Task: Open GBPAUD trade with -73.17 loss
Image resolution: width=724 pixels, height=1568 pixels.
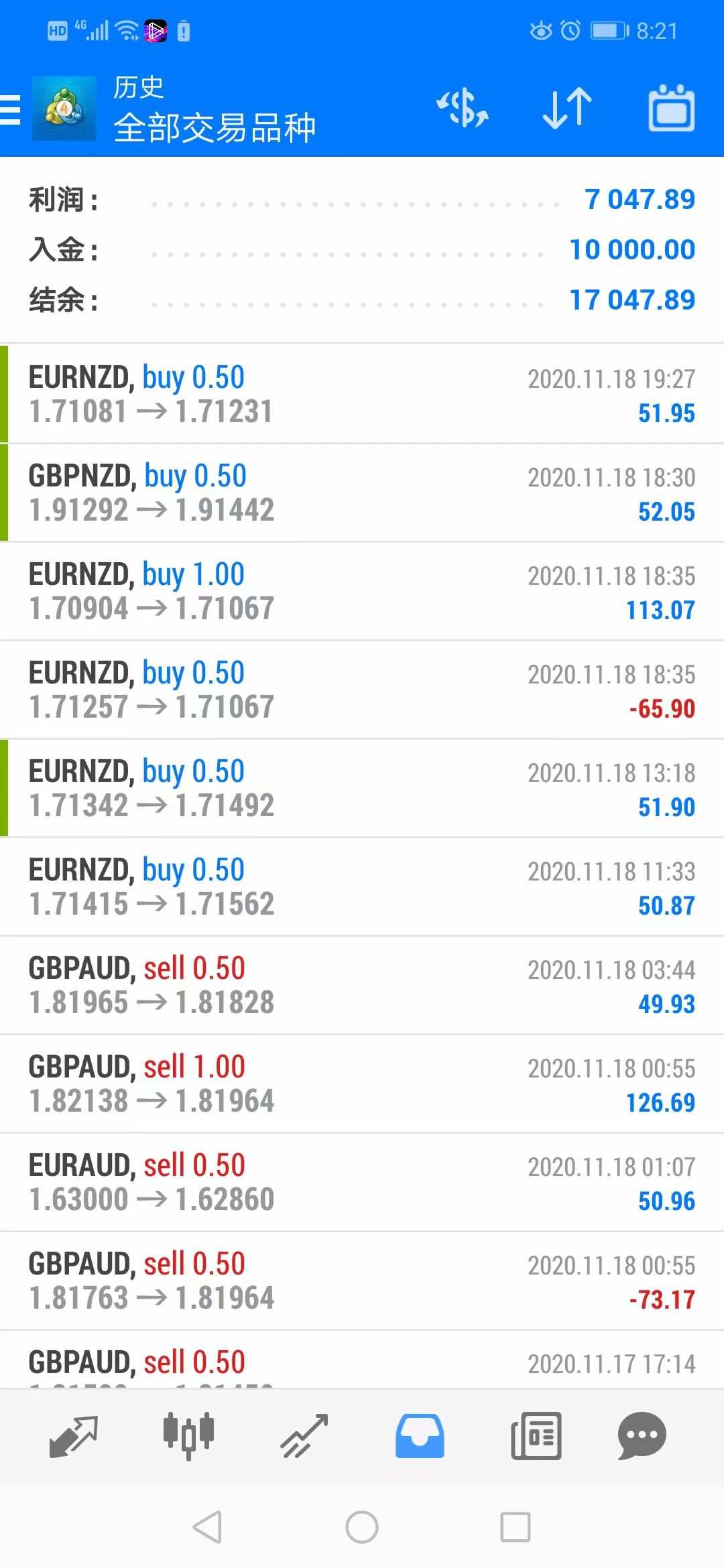Action: point(362,1281)
